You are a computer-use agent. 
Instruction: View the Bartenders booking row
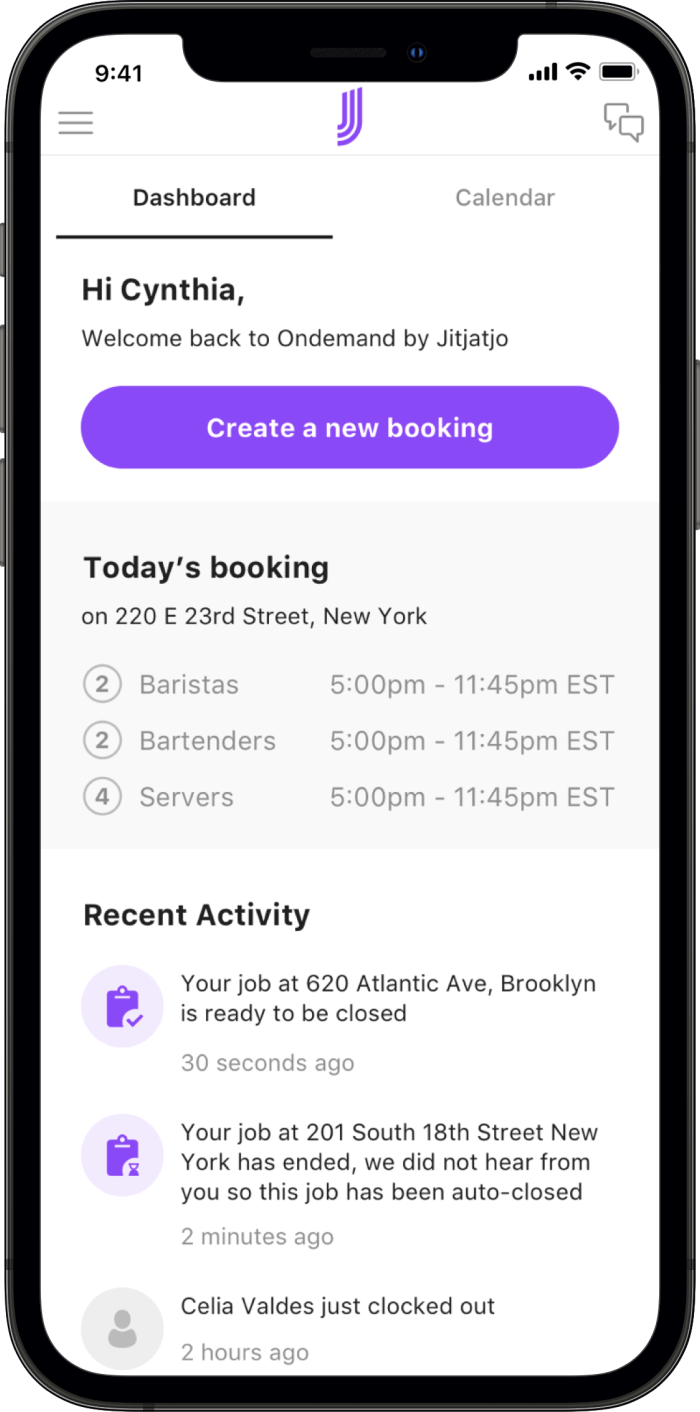click(349, 741)
